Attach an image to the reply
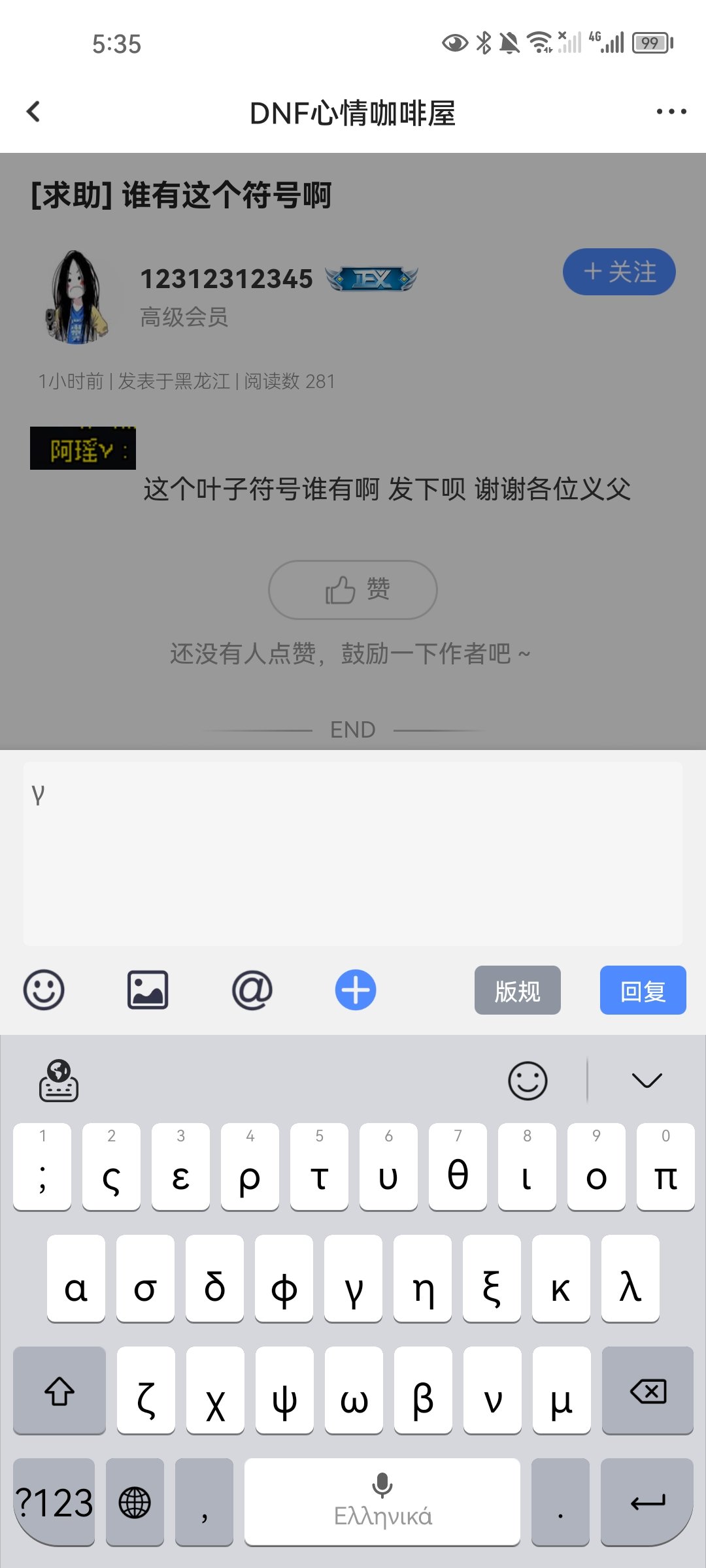This screenshot has width=706, height=1568. [148, 990]
